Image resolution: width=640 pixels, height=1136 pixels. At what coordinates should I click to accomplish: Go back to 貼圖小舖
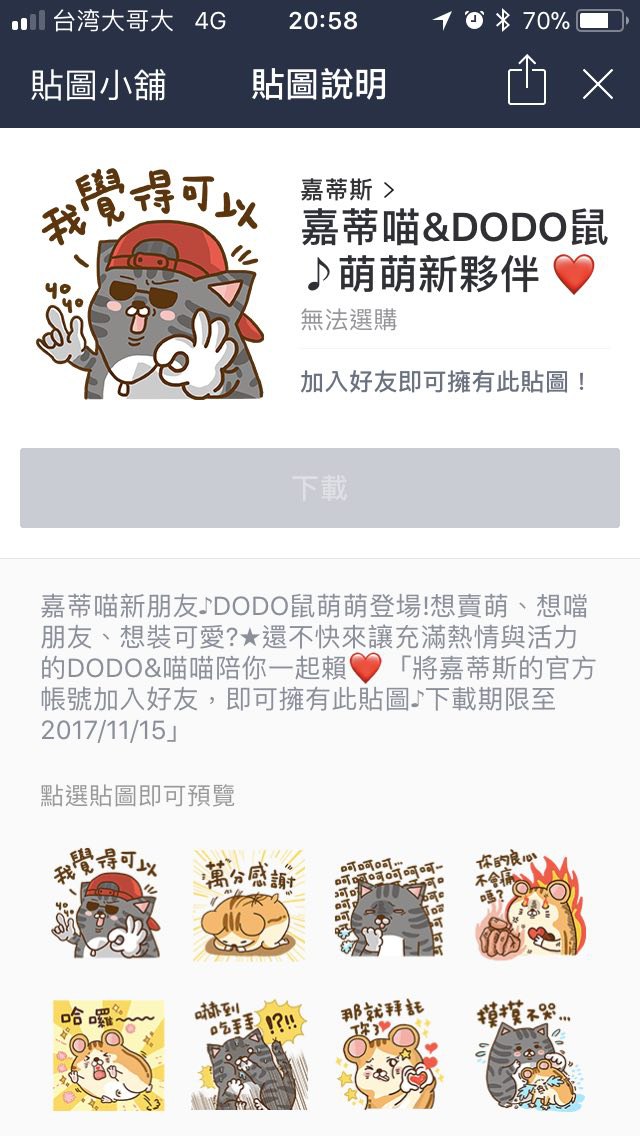click(98, 85)
